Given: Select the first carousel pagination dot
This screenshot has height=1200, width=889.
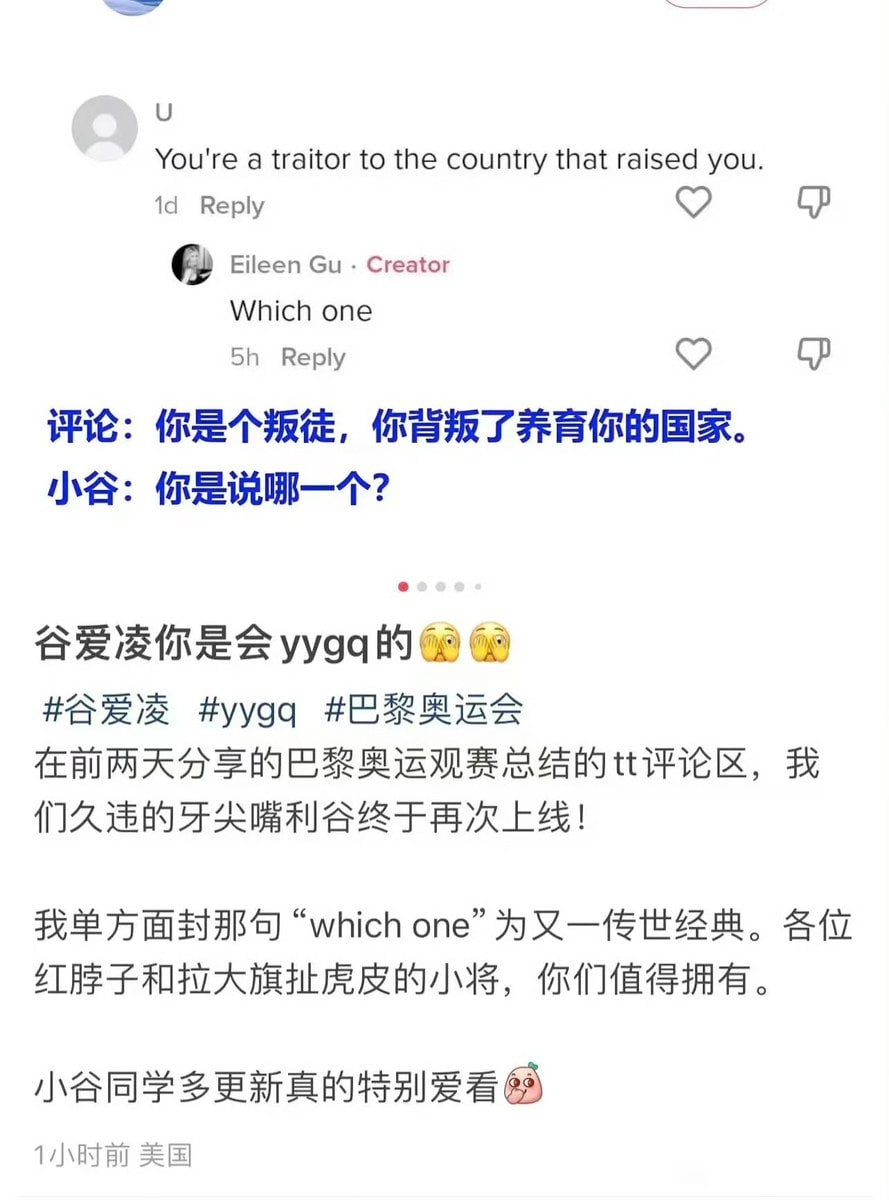Looking at the screenshot, I should [x=403, y=588].
